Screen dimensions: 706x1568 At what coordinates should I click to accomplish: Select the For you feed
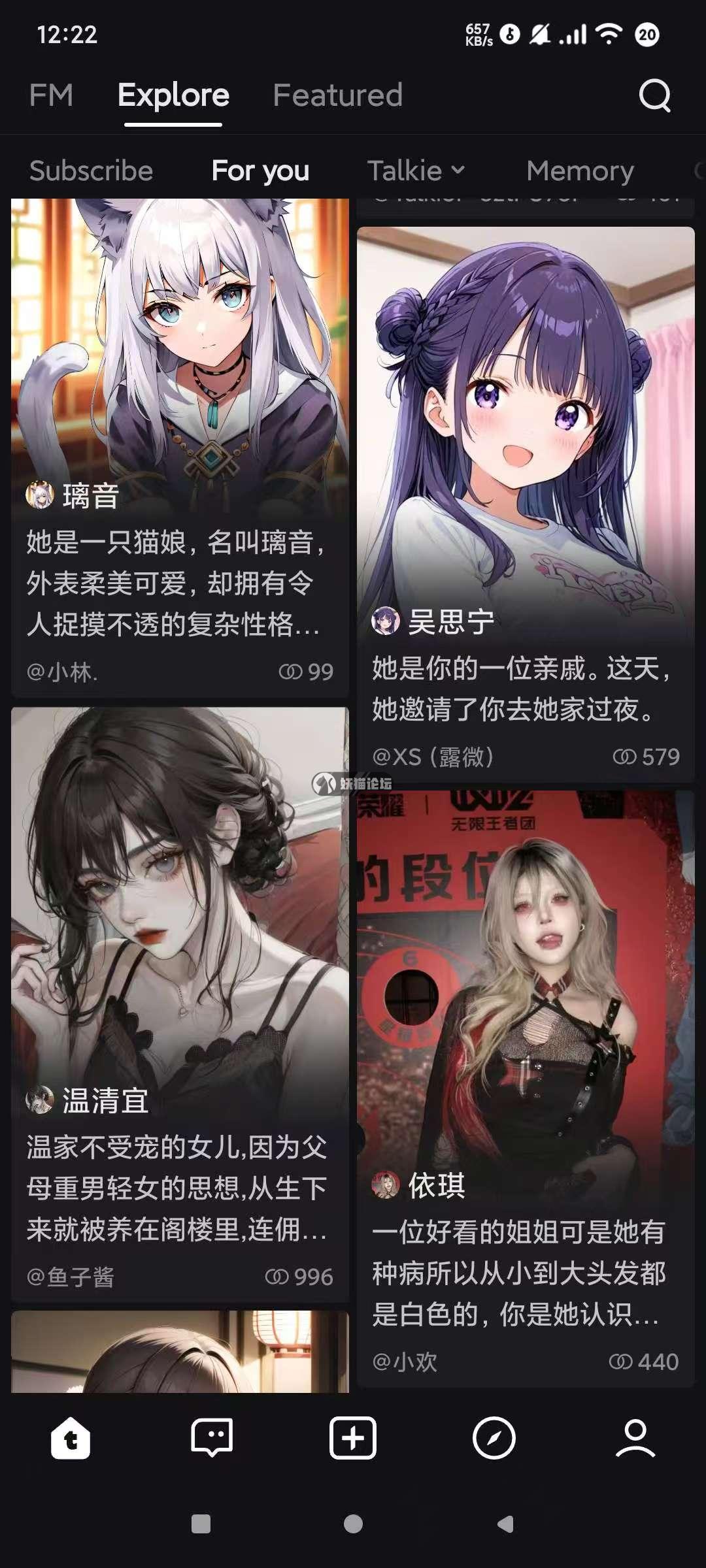[x=260, y=171]
